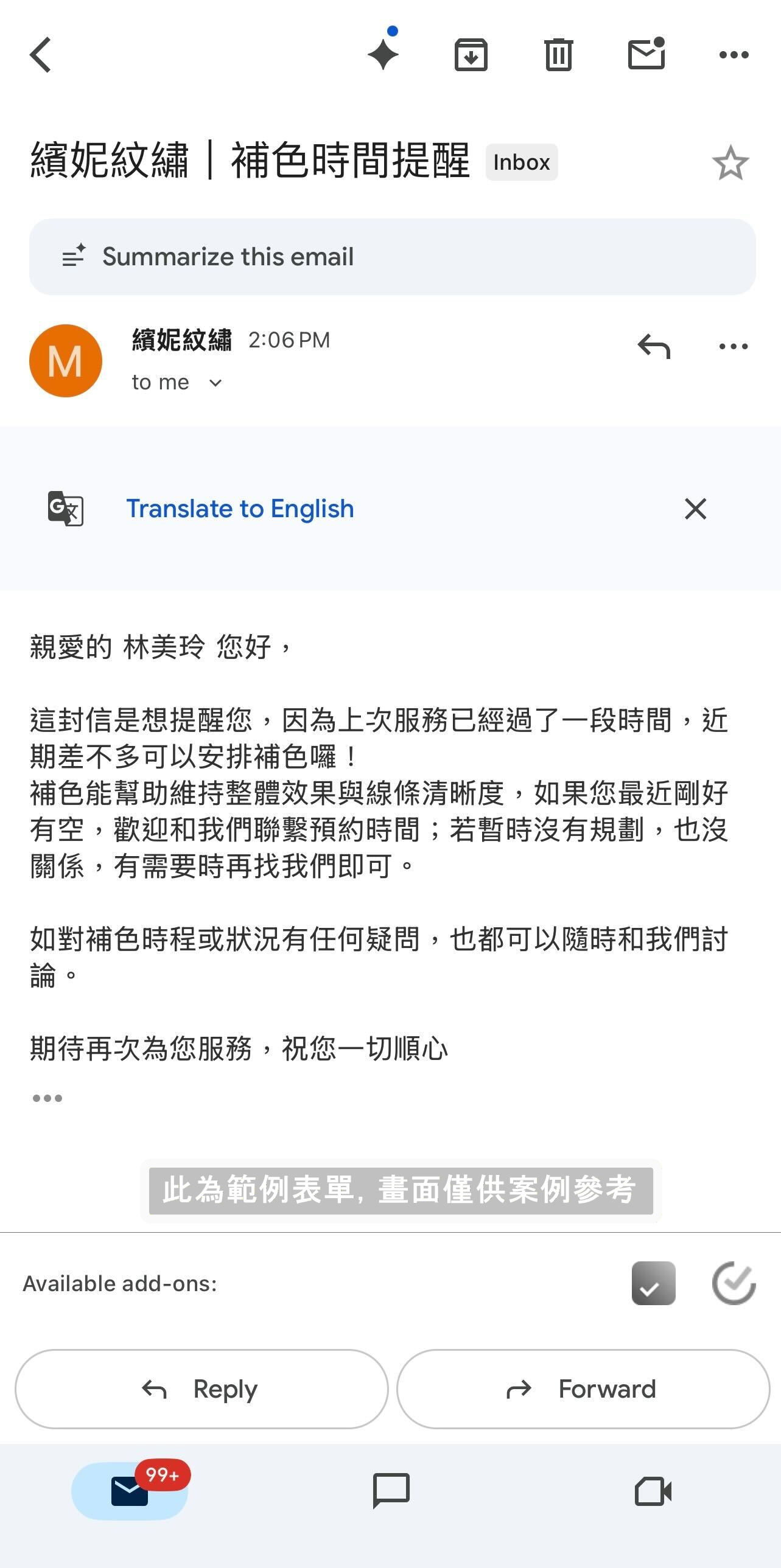781x1568 pixels.
Task: Dismiss the translate banner
Action: point(695,509)
